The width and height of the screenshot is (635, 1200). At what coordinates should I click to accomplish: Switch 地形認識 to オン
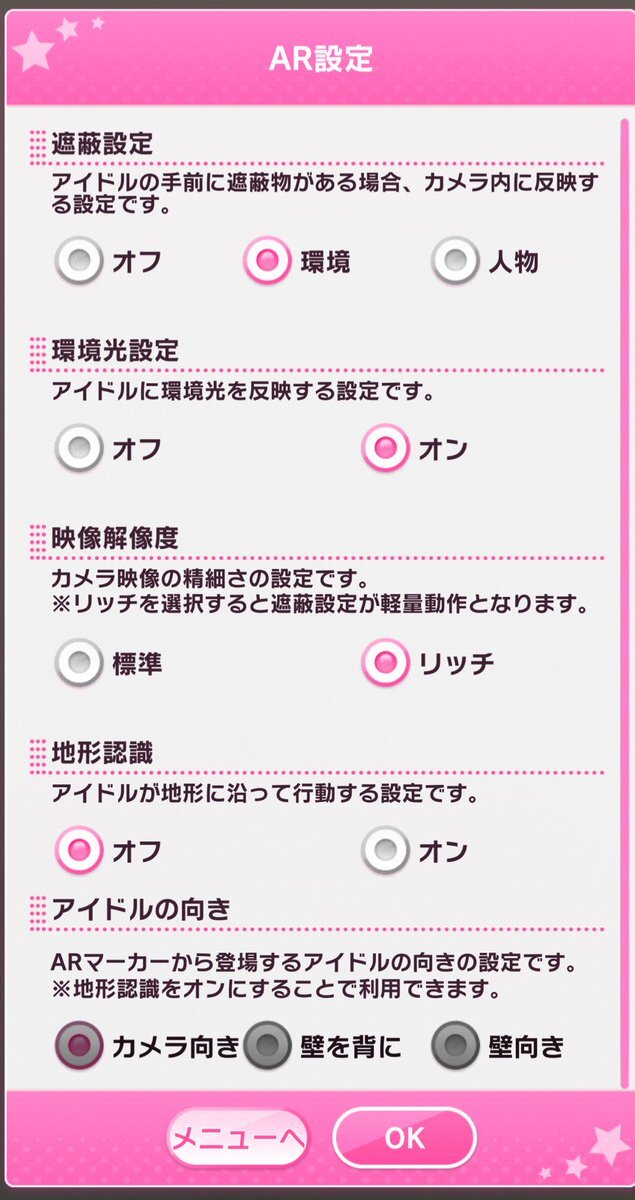tap(386, 851)
